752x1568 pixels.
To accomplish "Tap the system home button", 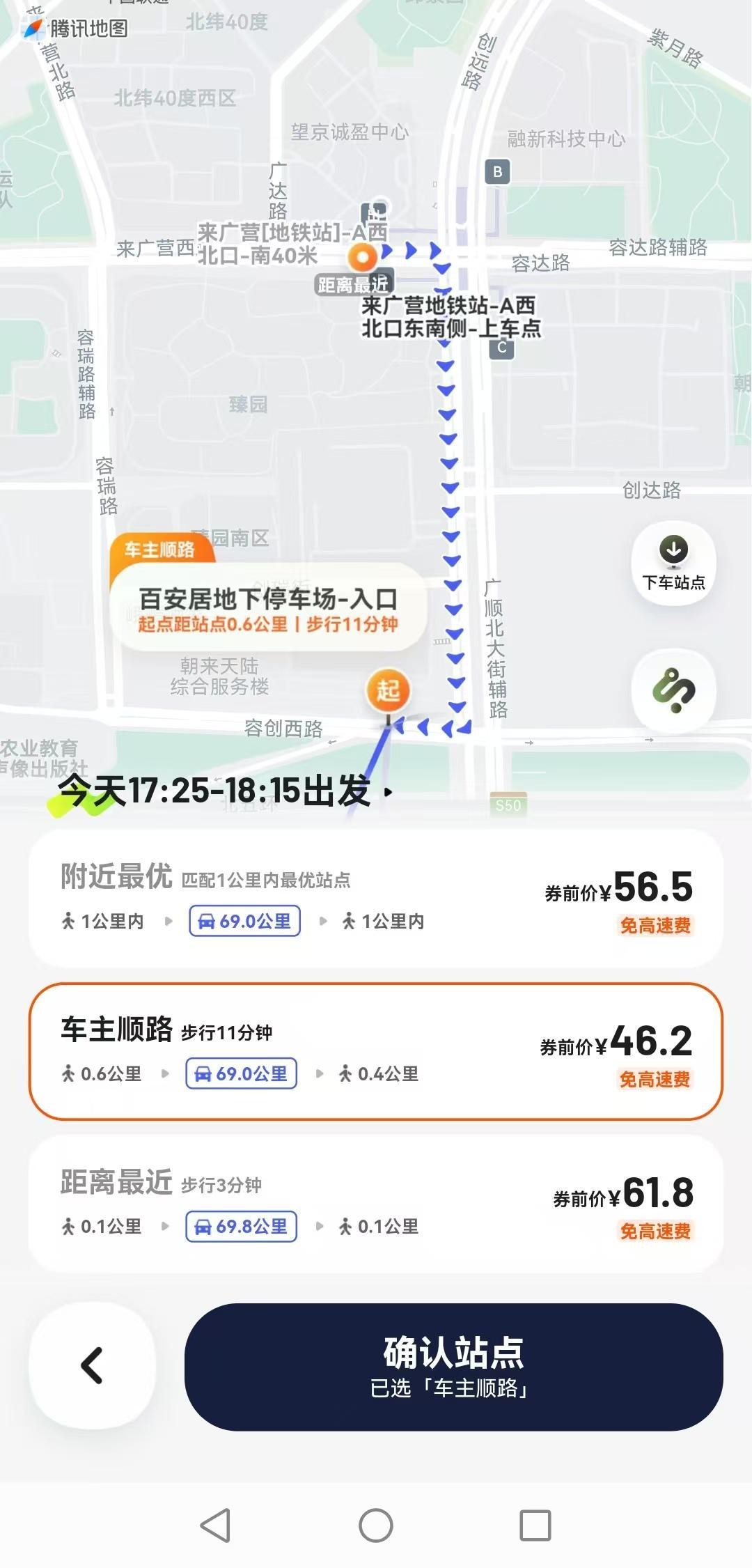I will (x=375, y=1526).
